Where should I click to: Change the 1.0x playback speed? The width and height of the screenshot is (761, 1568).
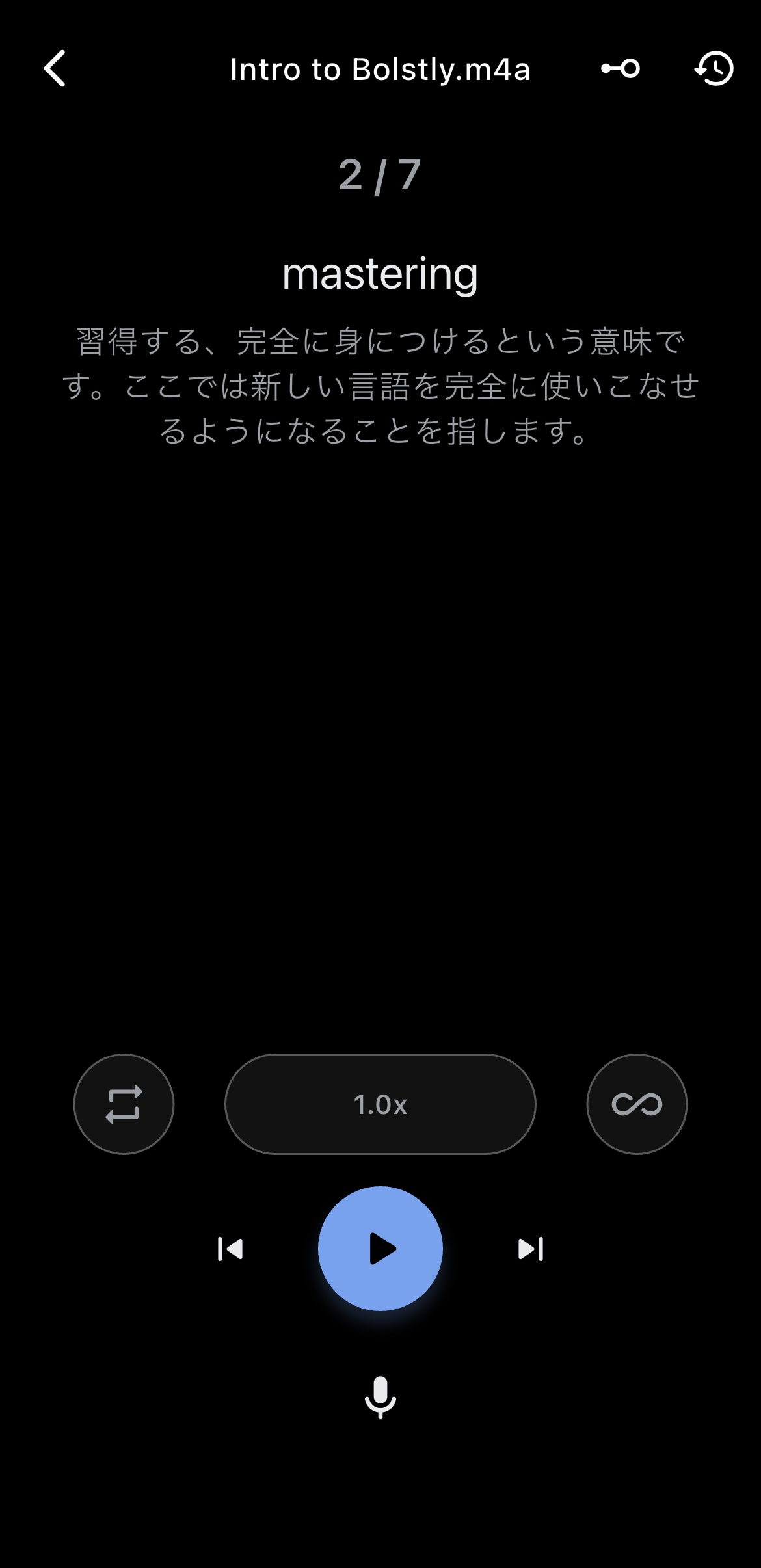tap(380, 1104)
